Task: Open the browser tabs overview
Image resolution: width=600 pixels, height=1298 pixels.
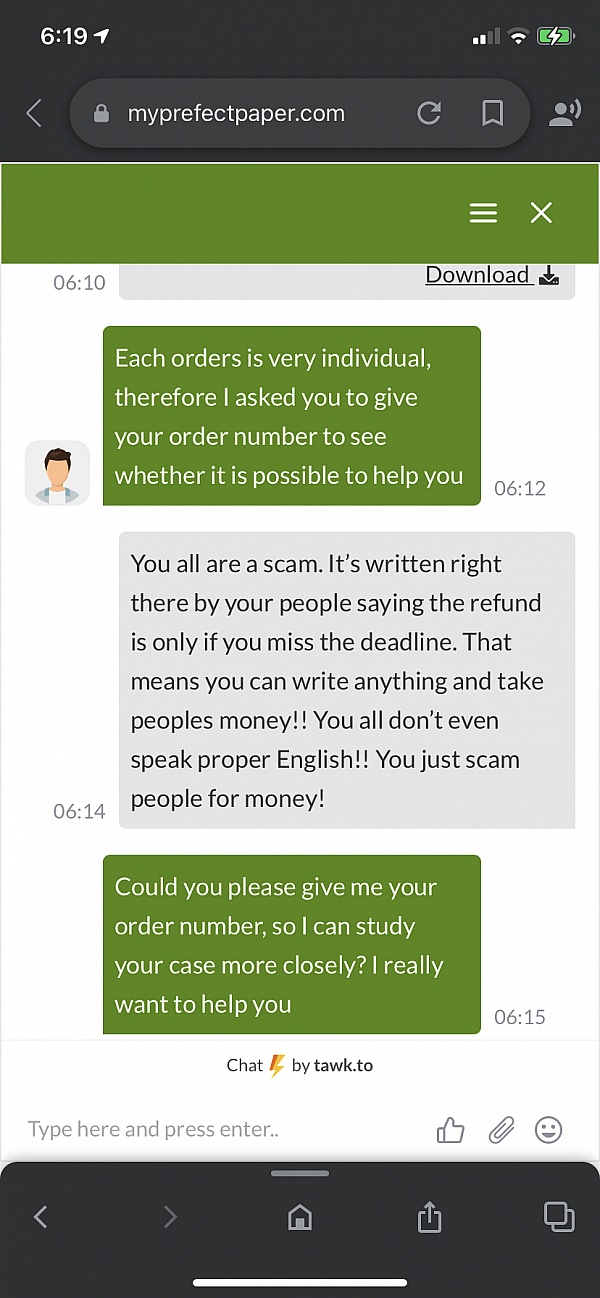Action: [558, 1215]
